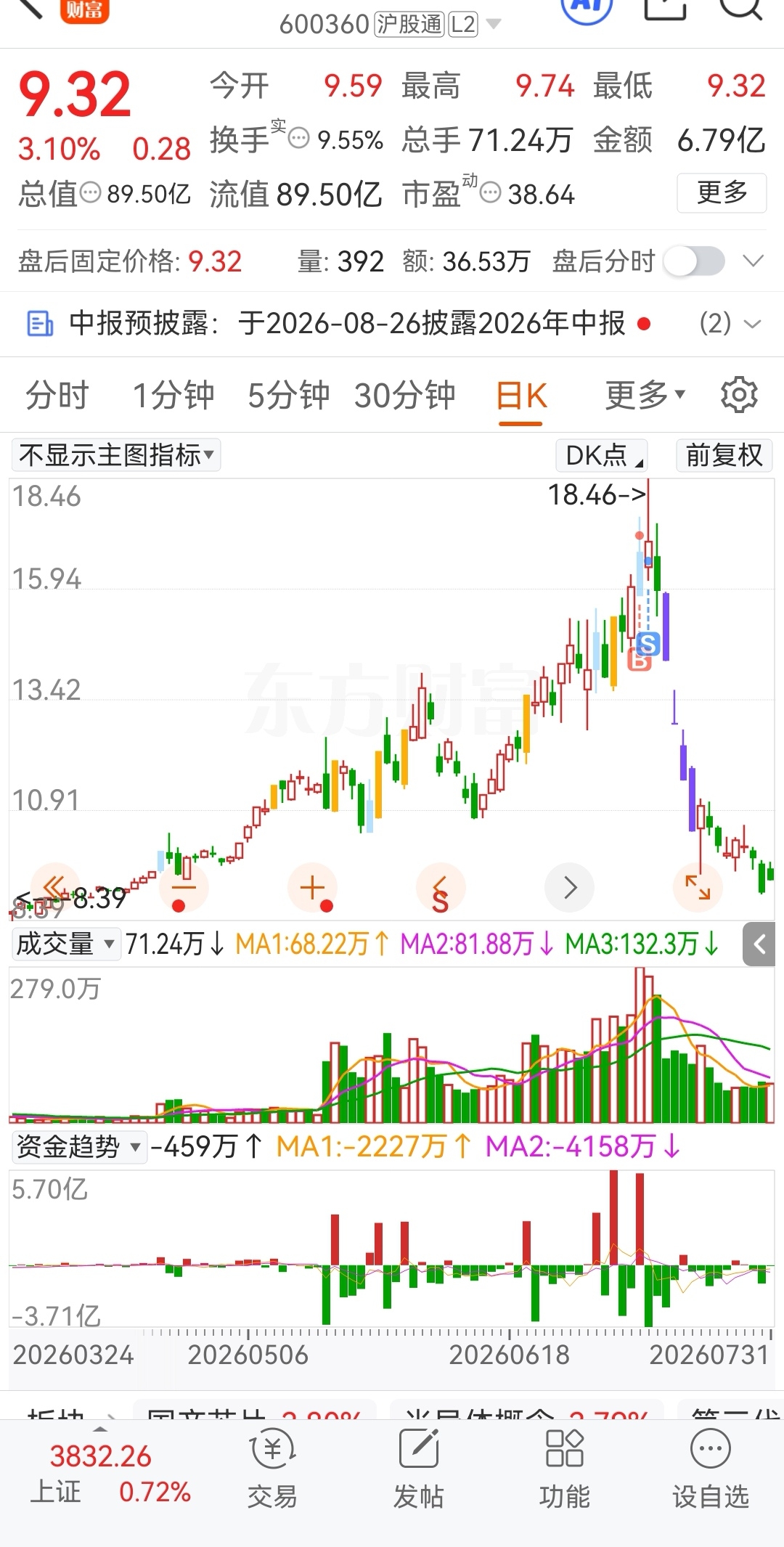Open chart settings gear
The height and width of the screenshot is (1547, 784).
point(739,395)
